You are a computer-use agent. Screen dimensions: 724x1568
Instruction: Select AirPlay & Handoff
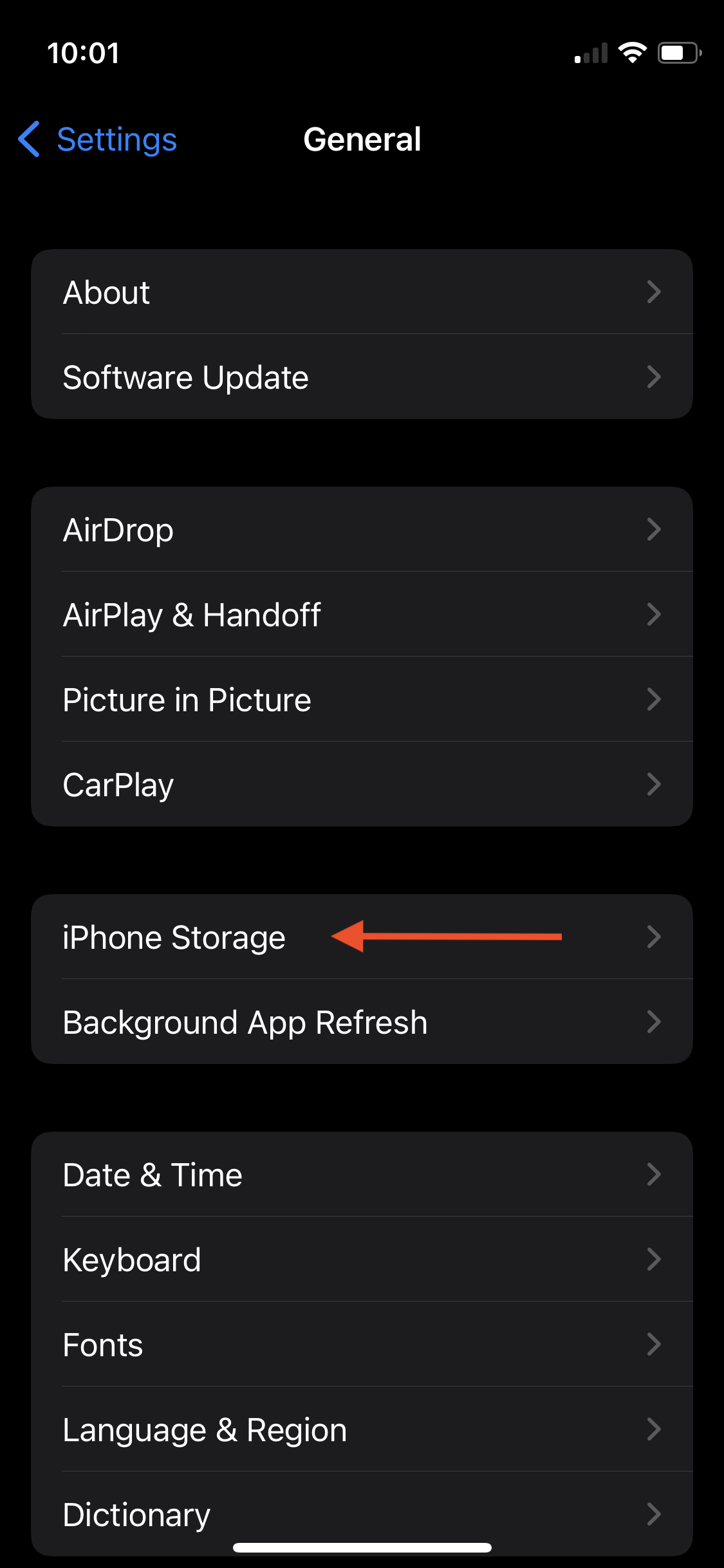click(x=362, y=614)
